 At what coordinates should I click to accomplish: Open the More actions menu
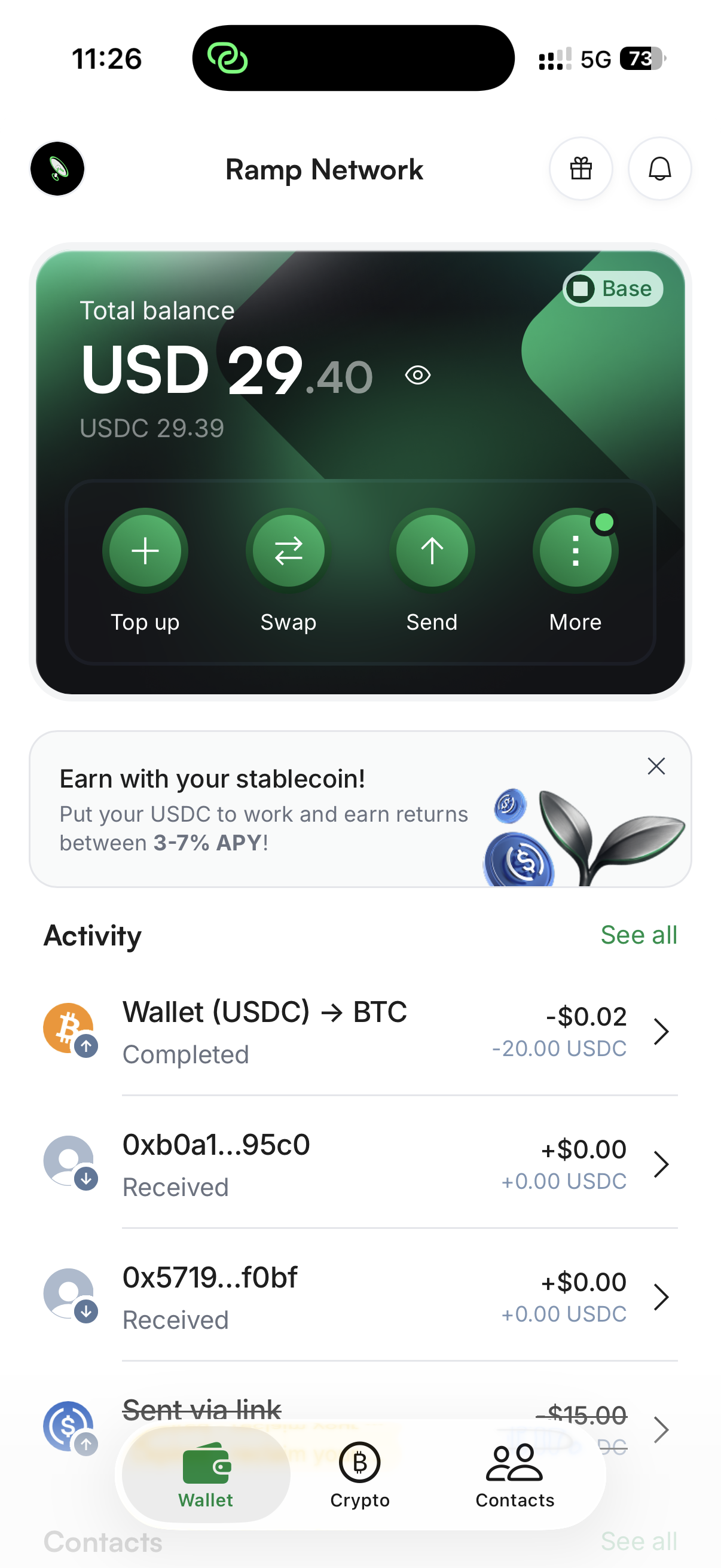(x=575, y=550)
